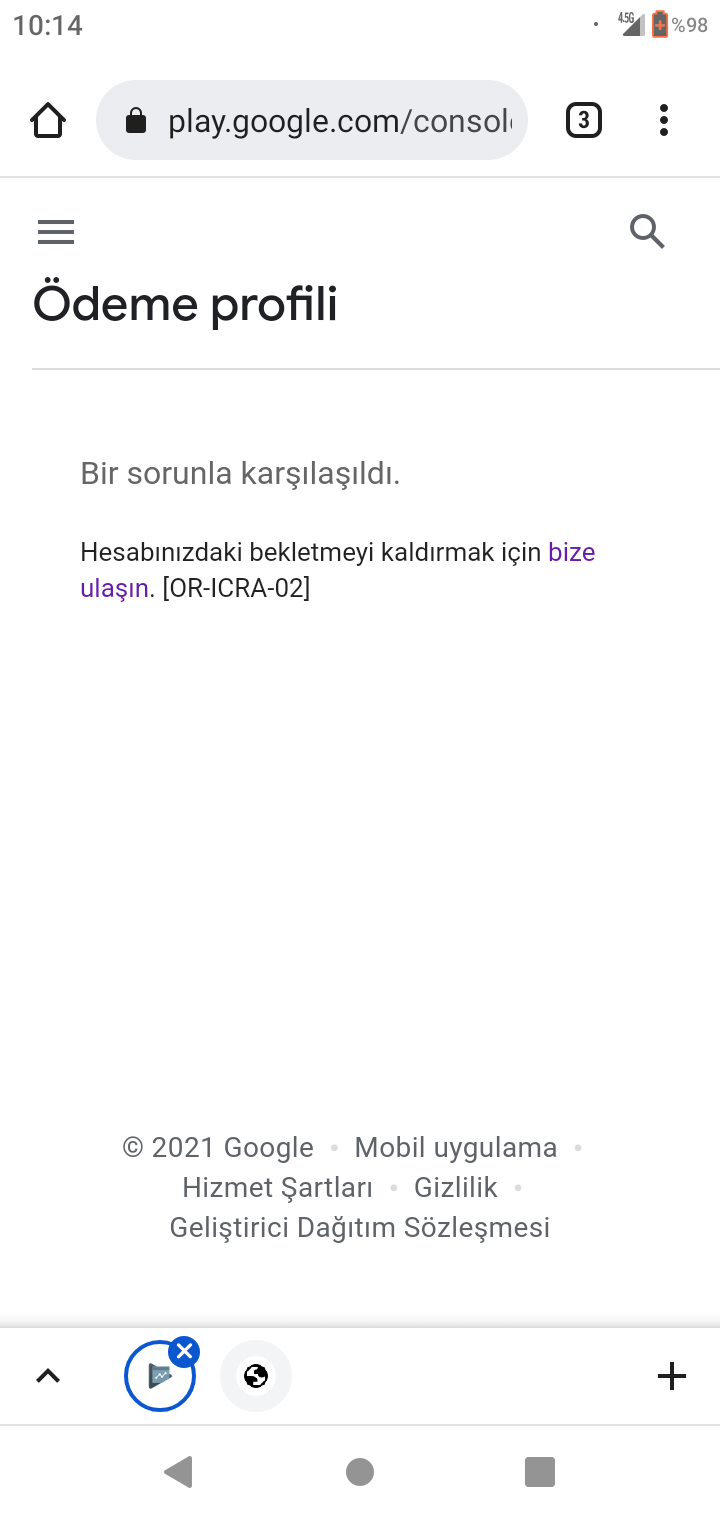Tap the play.google.com address bar
720x1520 pixels.
click(311, 121)
